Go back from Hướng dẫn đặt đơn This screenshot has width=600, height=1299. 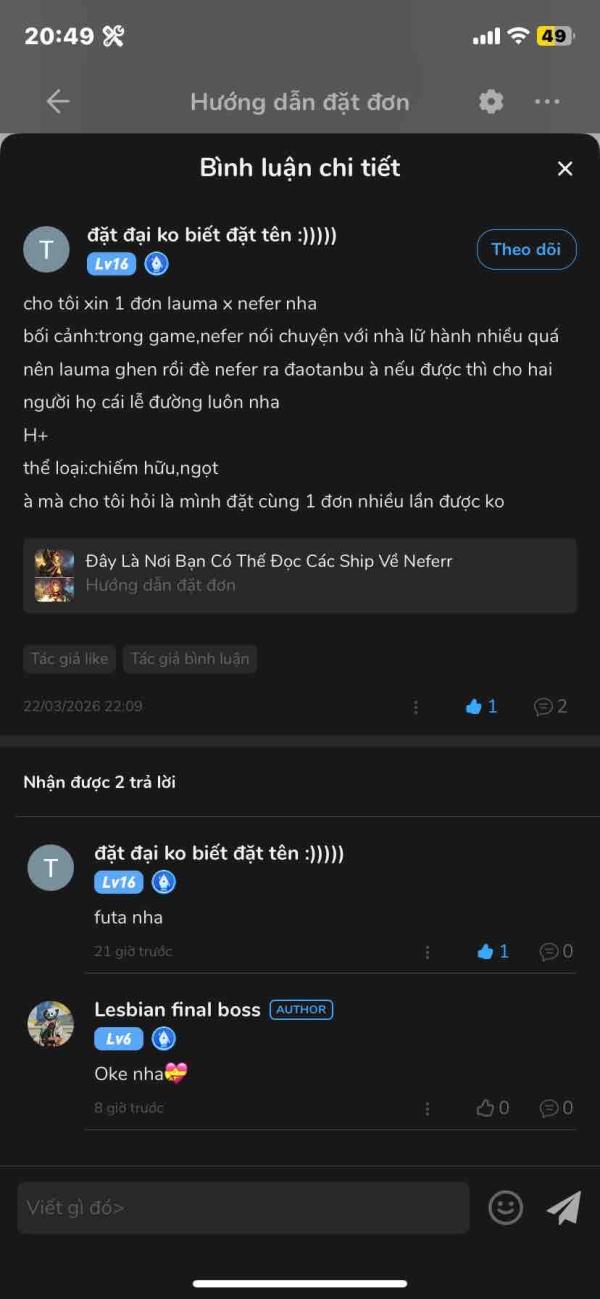[58, 101]
